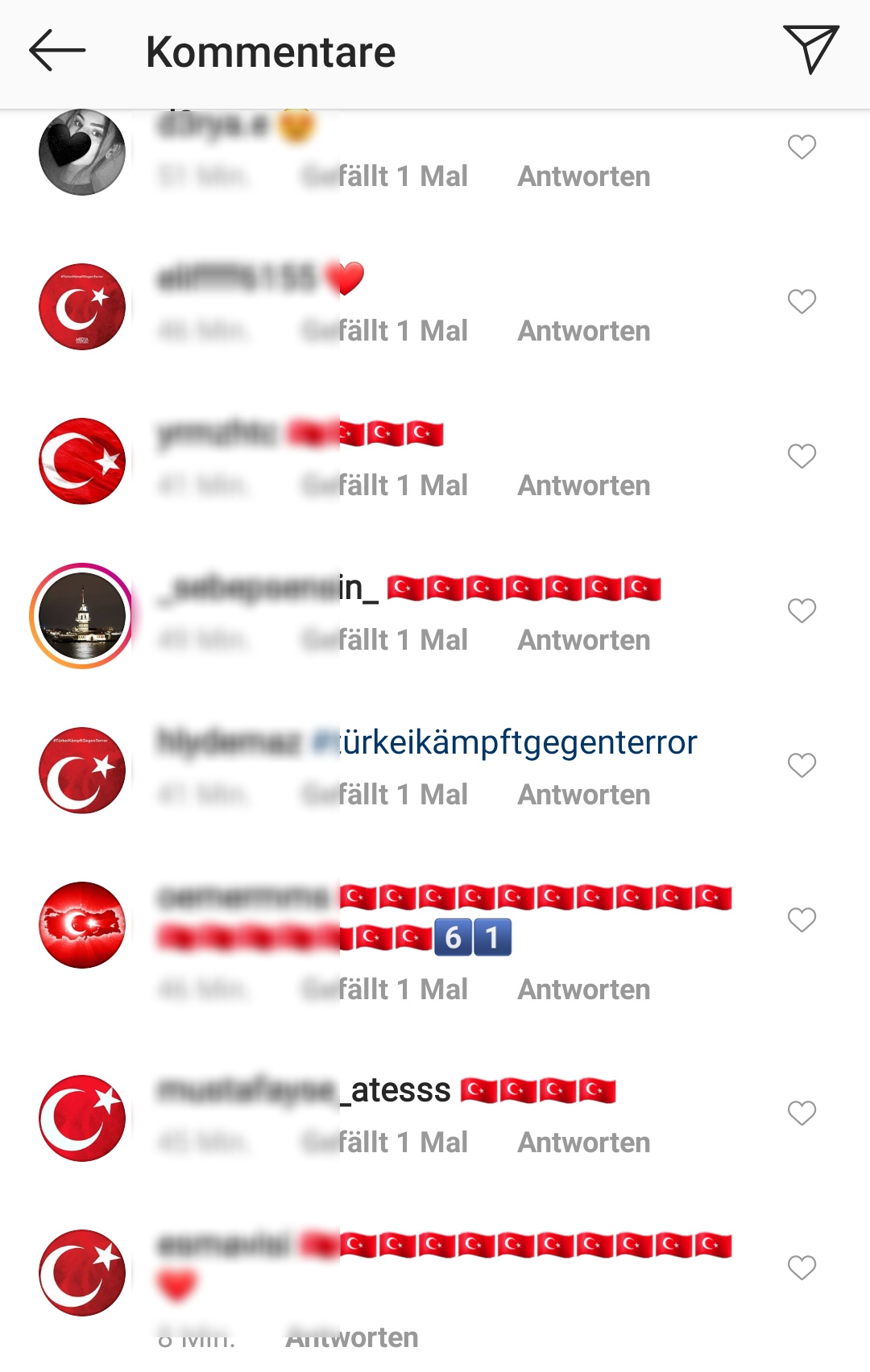
Task: Reply to the comment with 61 emoji
Action: (583, 990)
